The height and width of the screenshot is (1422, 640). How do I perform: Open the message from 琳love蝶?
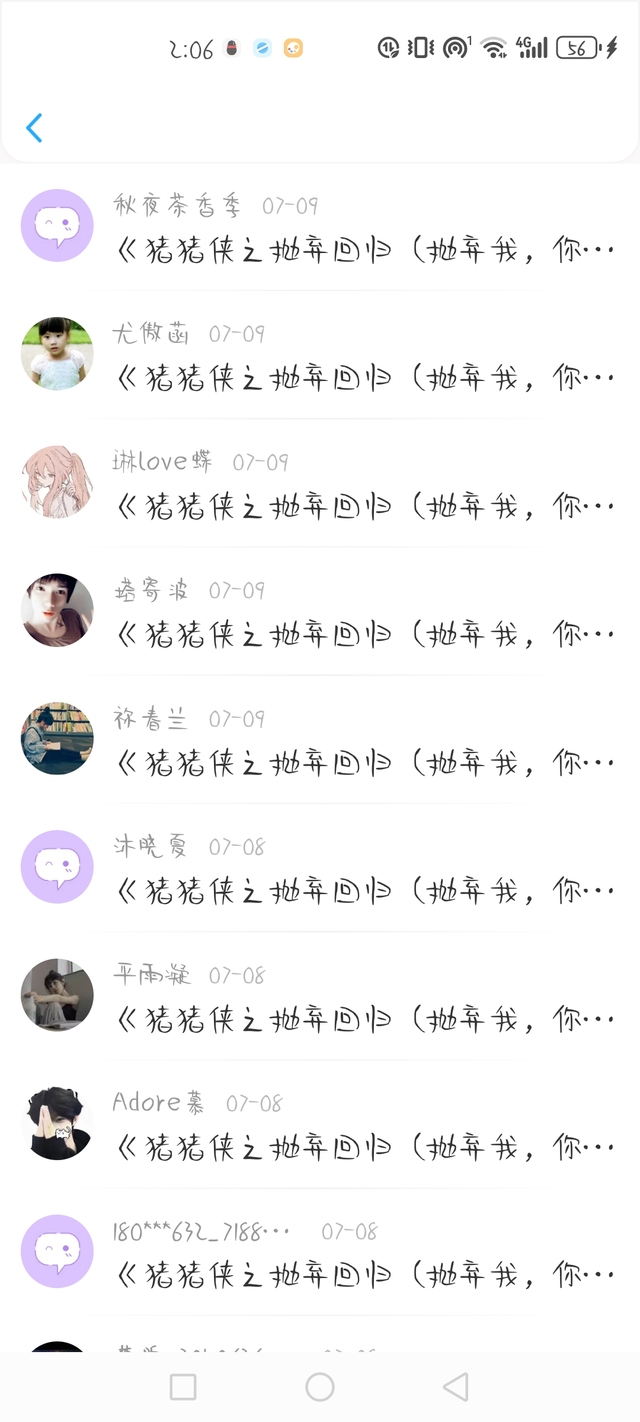320,482
